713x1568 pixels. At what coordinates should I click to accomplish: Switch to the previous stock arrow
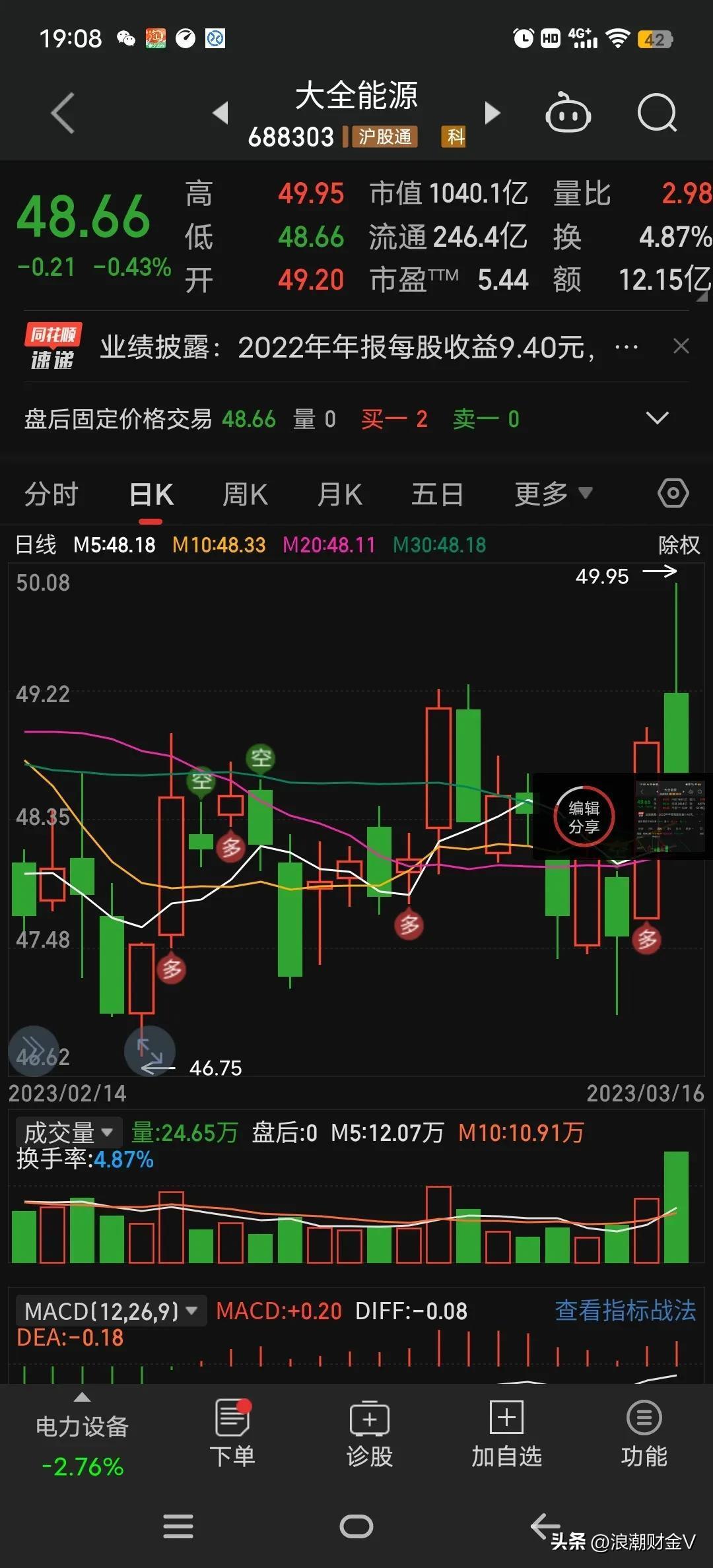tap(221, 113)
